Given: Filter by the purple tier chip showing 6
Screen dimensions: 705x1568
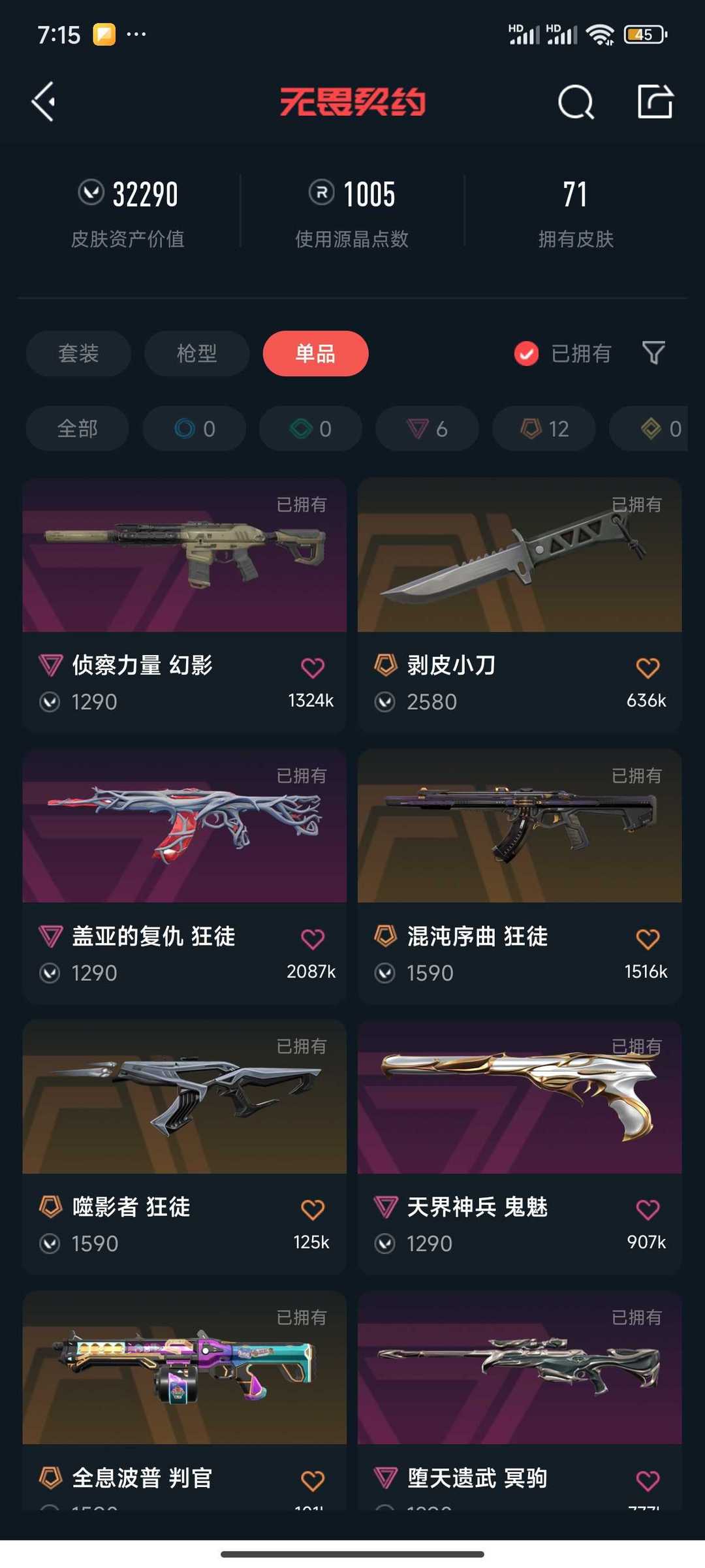Looking at the screenshot, I should coord(427,428).
